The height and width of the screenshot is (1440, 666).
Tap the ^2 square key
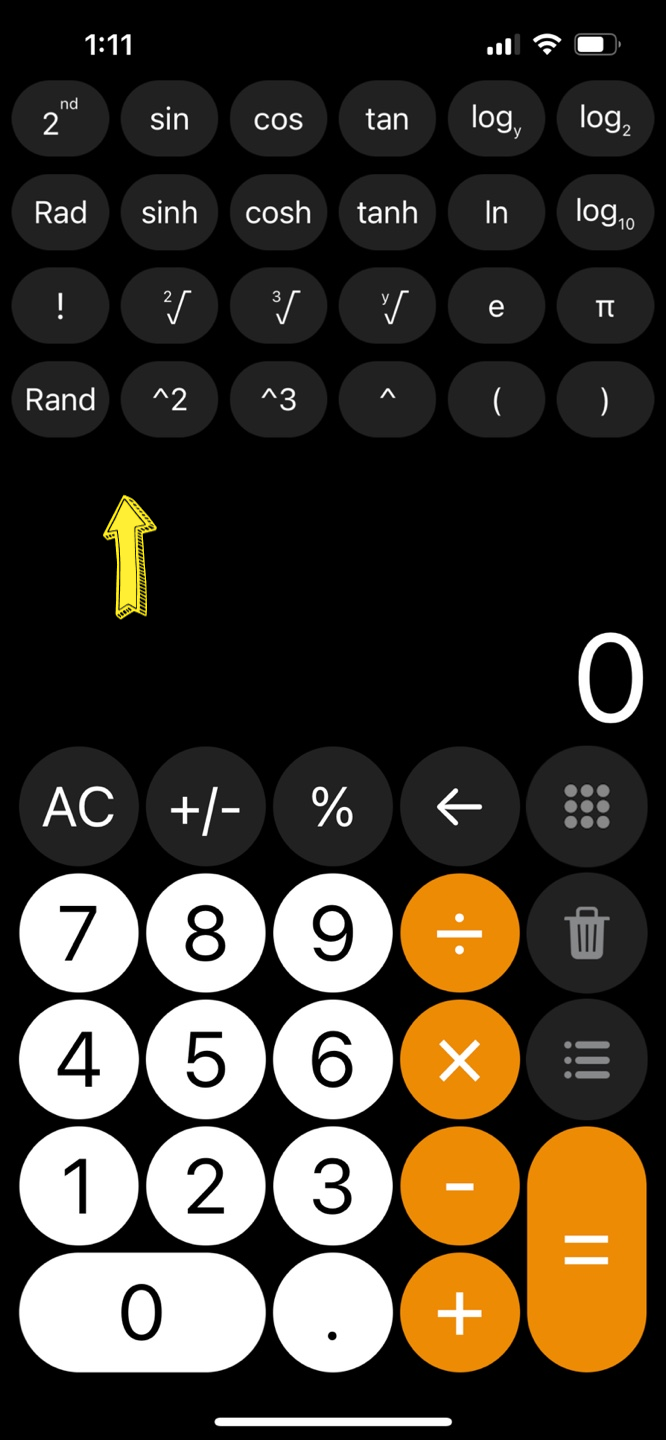(x=169, y=400)
